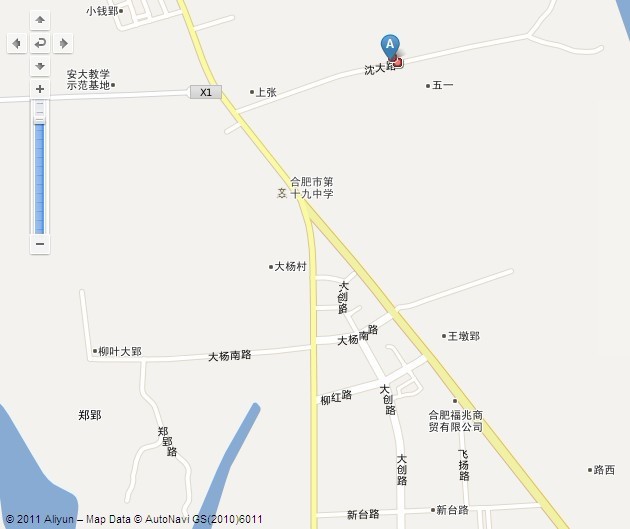Pan the map down with the arrow

[x=40, y=66]
